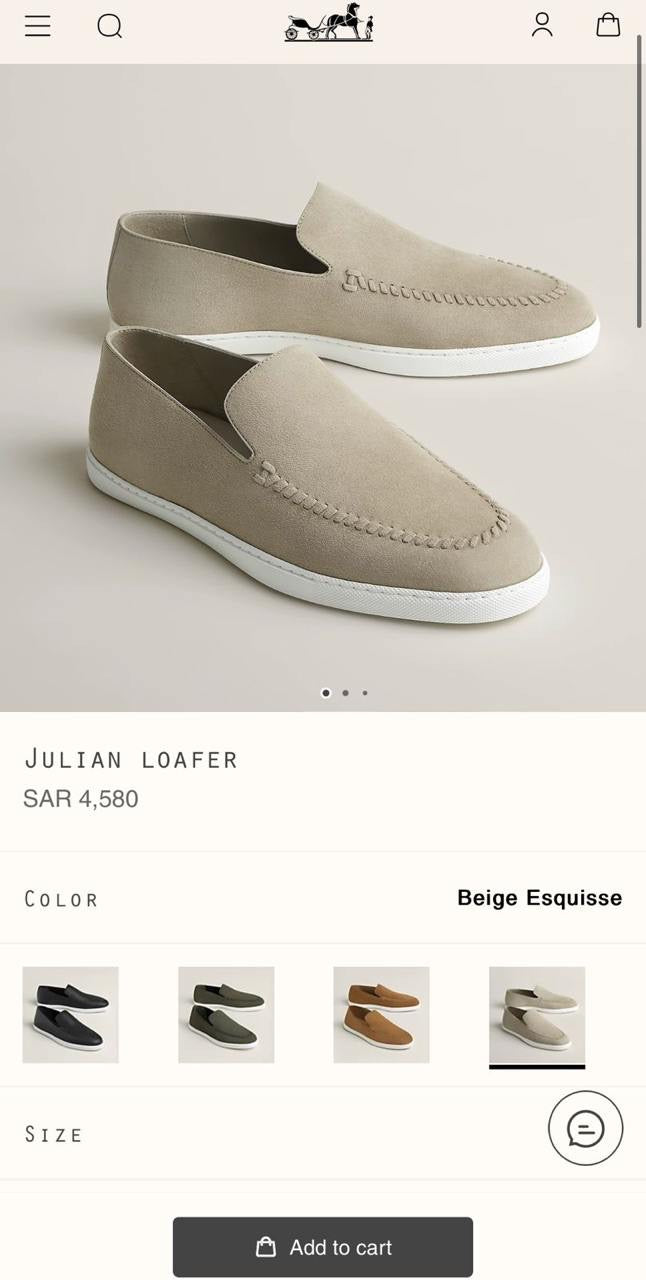Select the Beige Esquisse color
The image size is (646, 1280).
click(x=537, y=1014)
